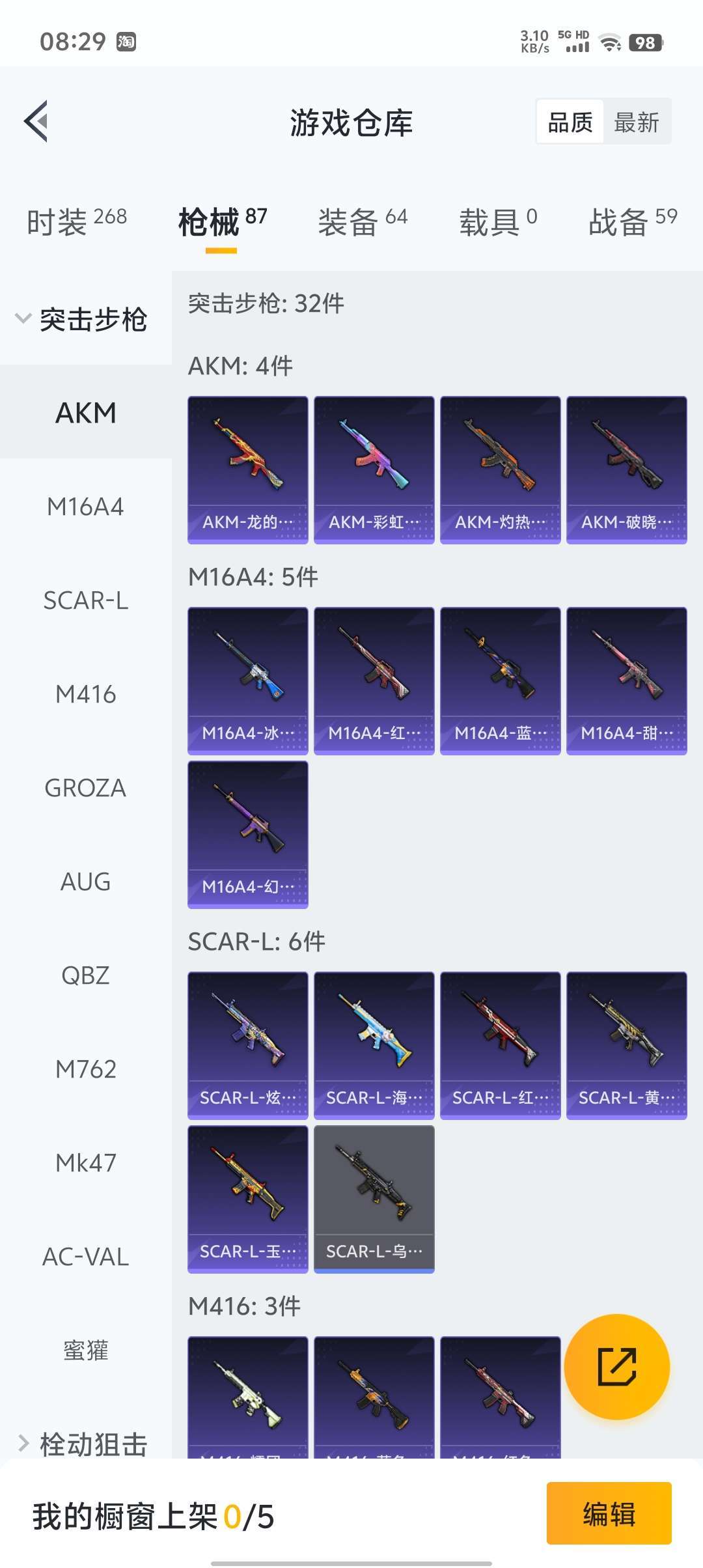This screenshot has width=703, height=1568.
Task: Tap the yellow floating share button
Action: point(616,1367)
